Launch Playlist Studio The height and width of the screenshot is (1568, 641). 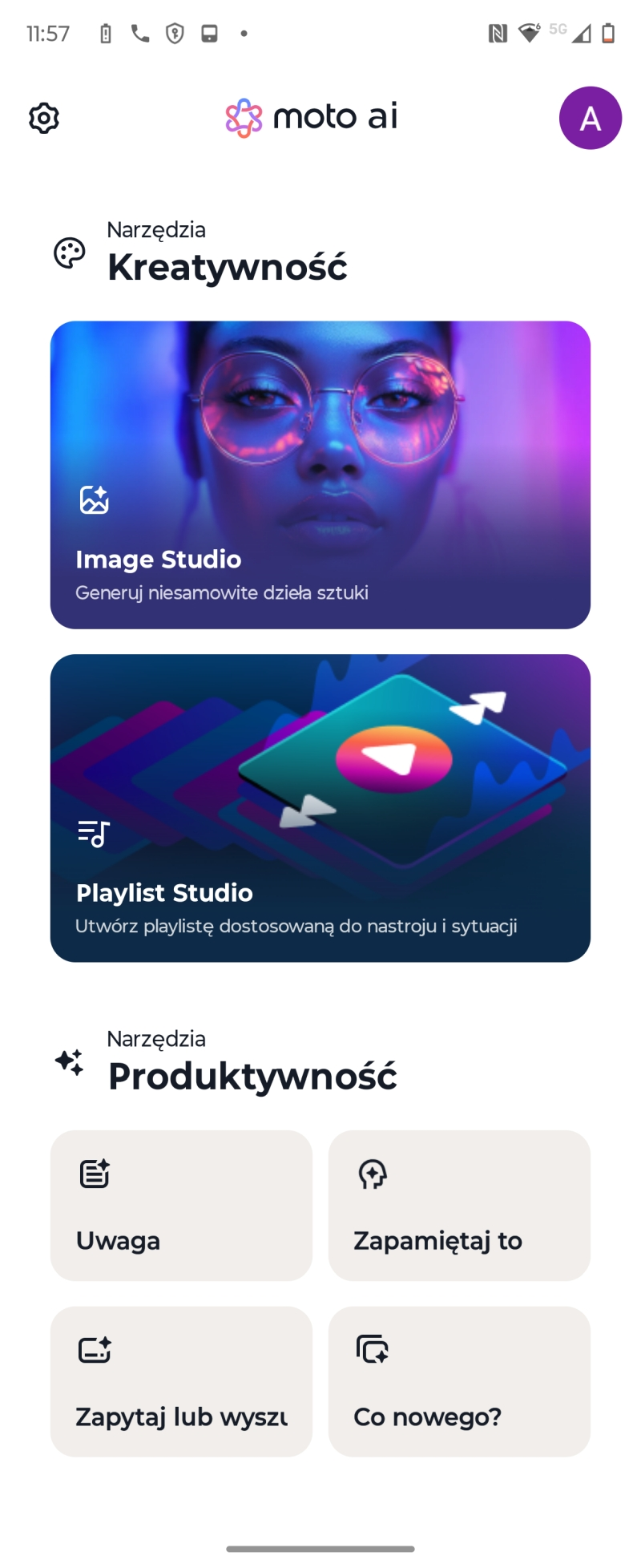[320, 807]
